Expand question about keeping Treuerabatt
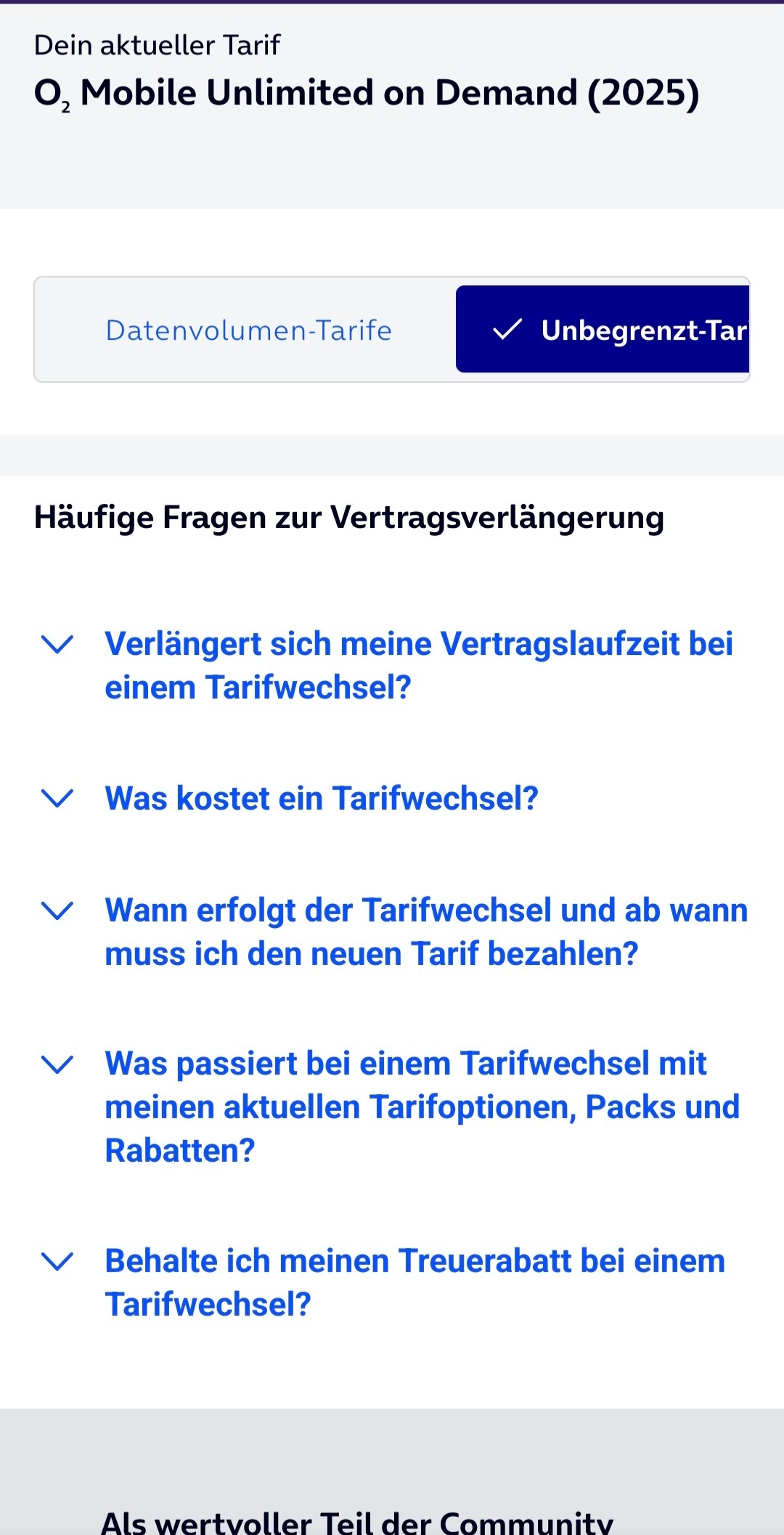Image resolution: width=784 pixels, height=1535 pixels. (392, 1283)
